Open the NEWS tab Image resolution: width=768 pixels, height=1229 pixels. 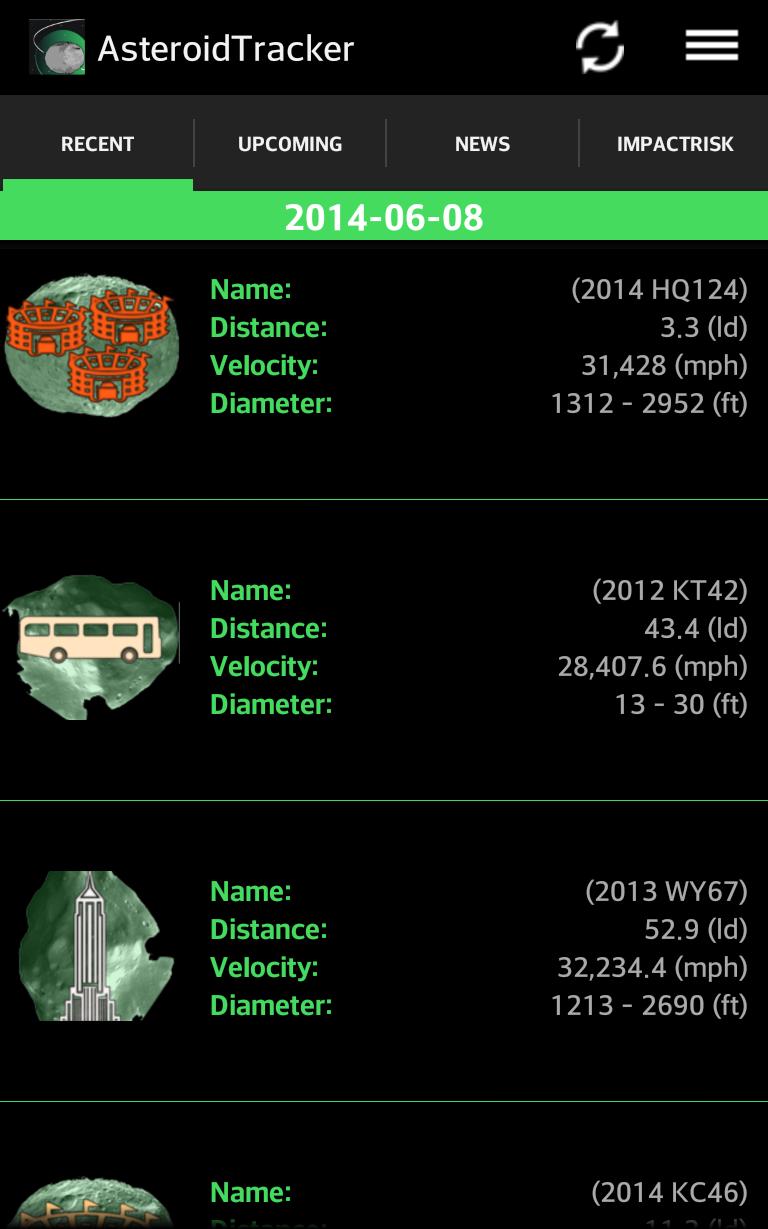point(481,143)
